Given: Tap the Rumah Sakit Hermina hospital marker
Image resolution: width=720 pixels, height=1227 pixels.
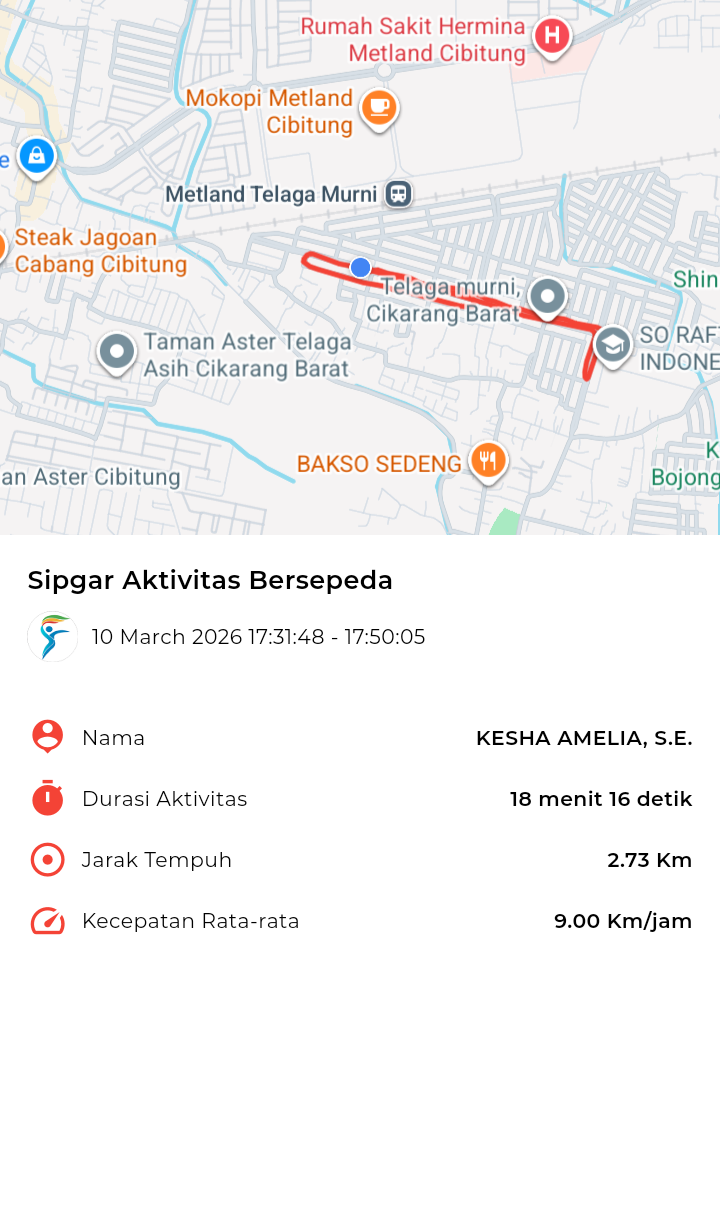Looking at the screenshot, I should tap(551, 37).
